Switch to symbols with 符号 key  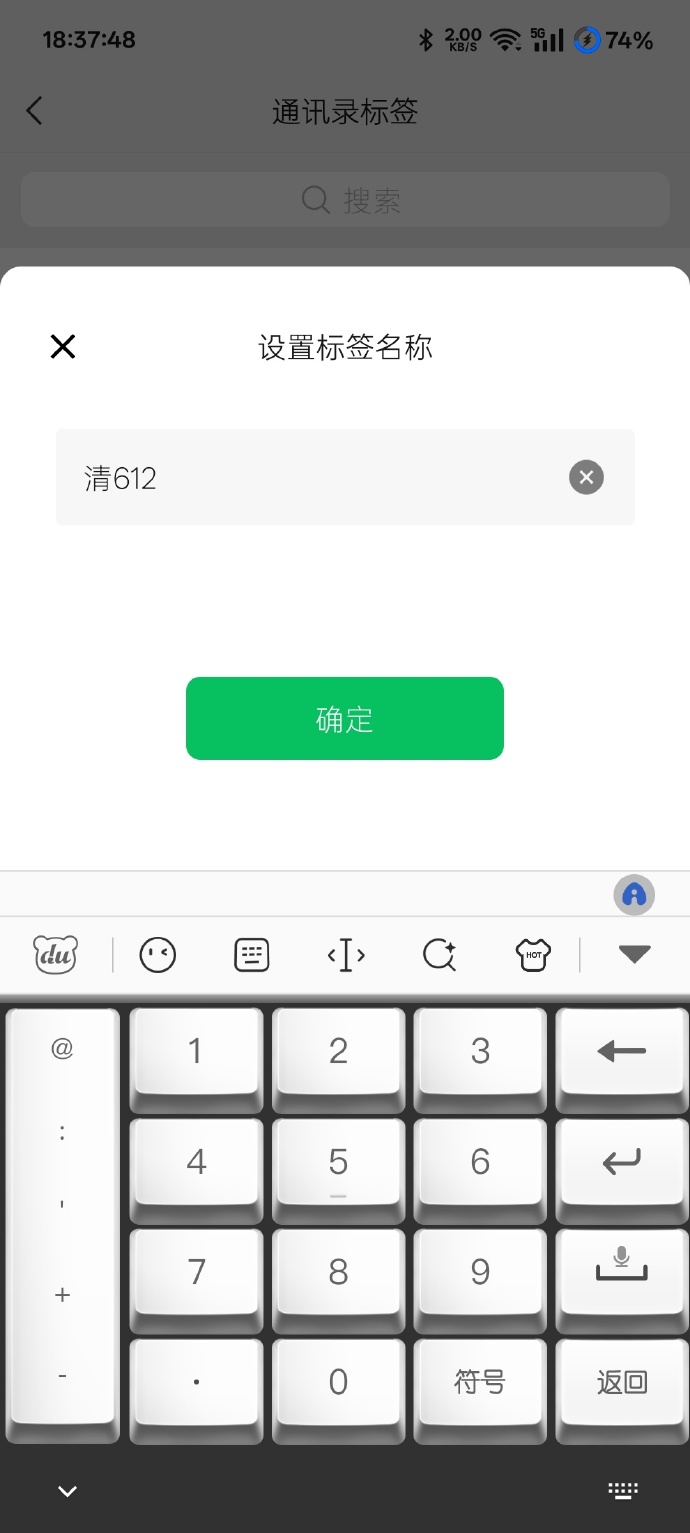pos(480,1382)
